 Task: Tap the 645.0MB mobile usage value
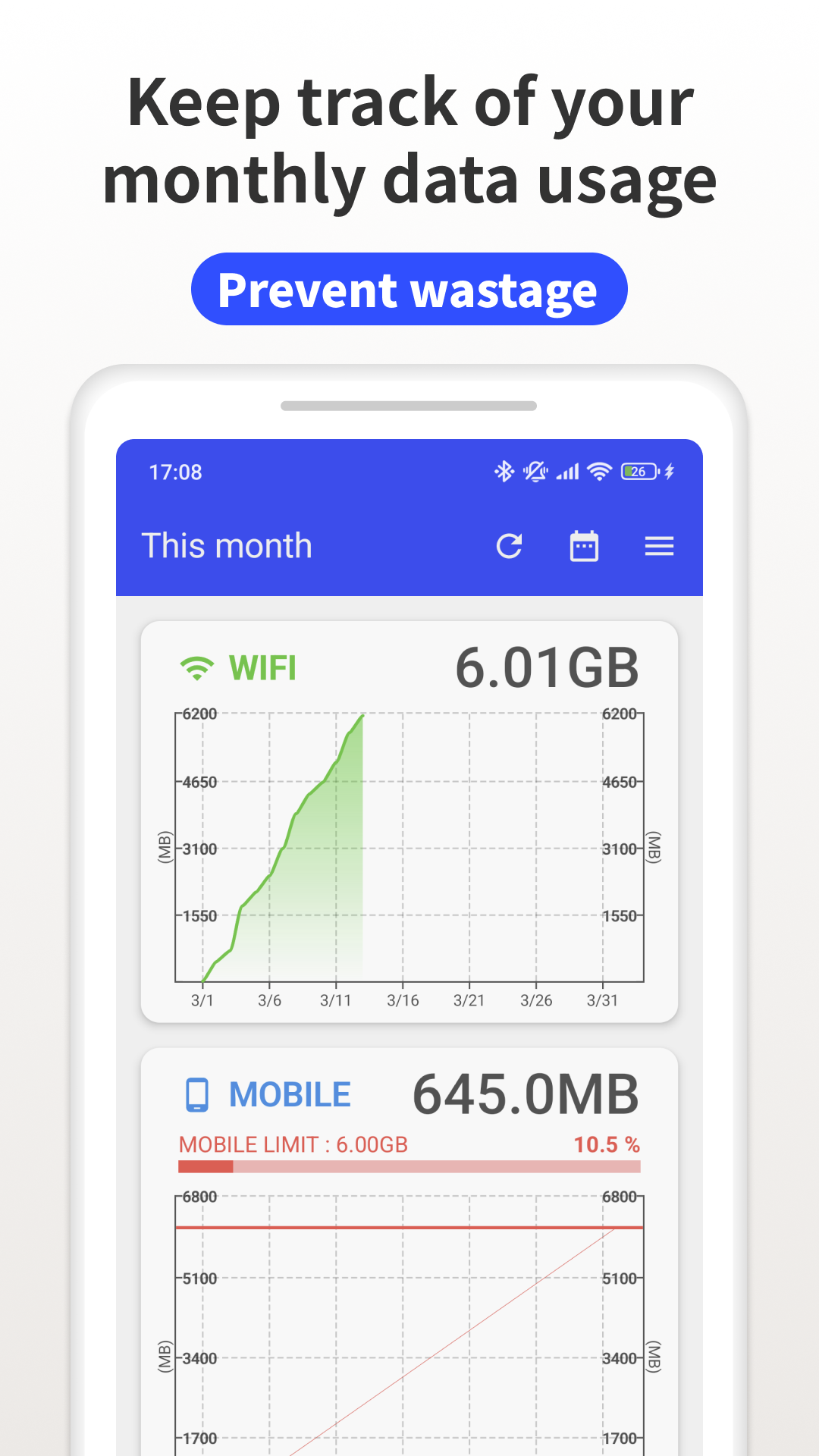(x=526, y=1092)
